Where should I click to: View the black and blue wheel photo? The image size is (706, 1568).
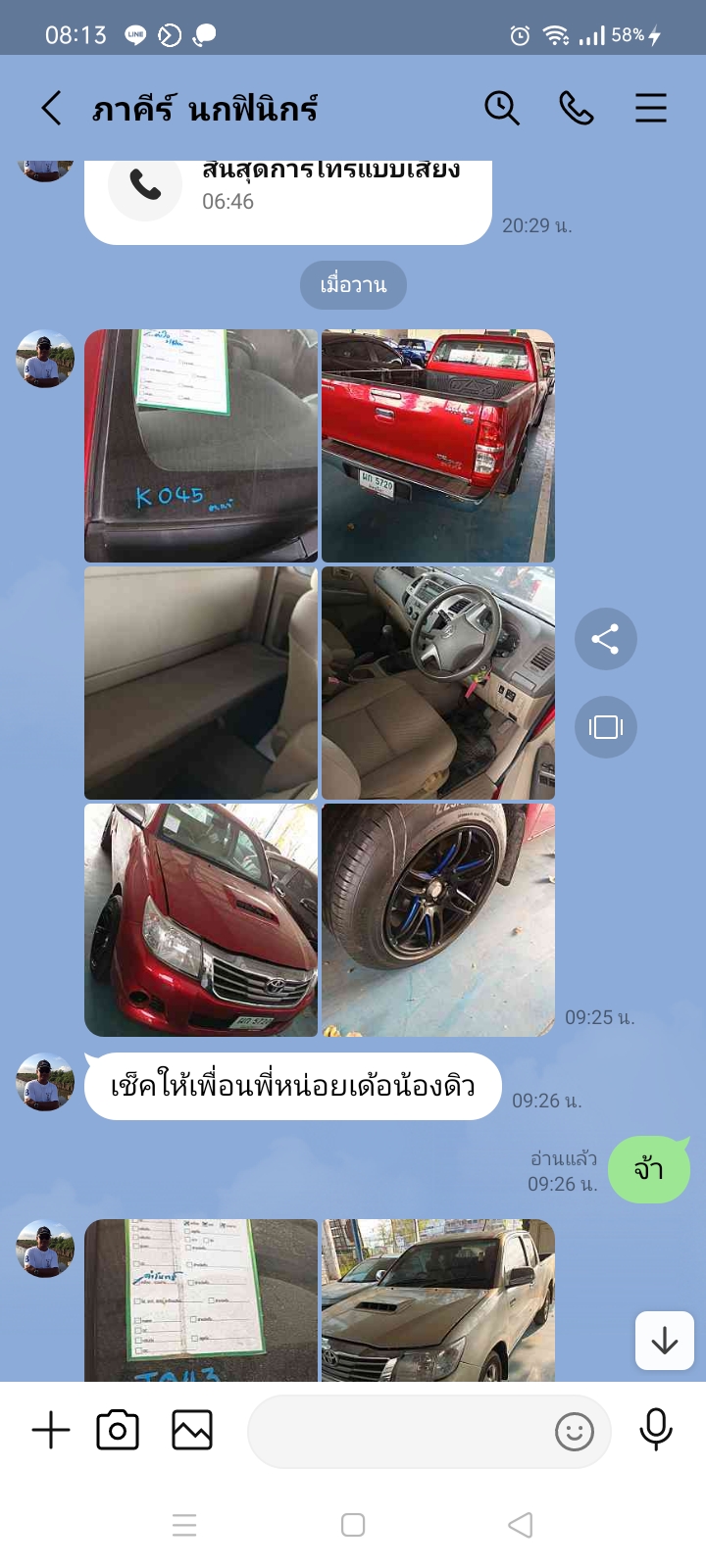coord(438,920)
